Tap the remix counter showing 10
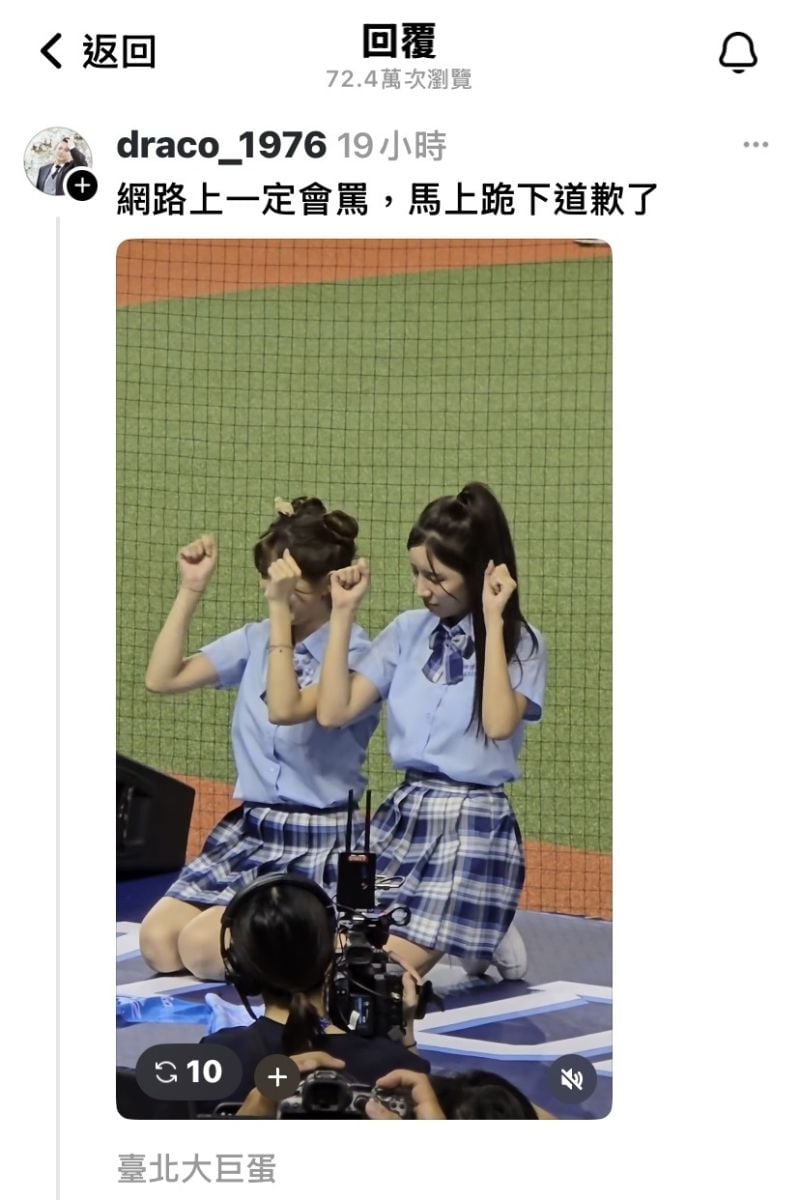 [x=189, y=1072]
